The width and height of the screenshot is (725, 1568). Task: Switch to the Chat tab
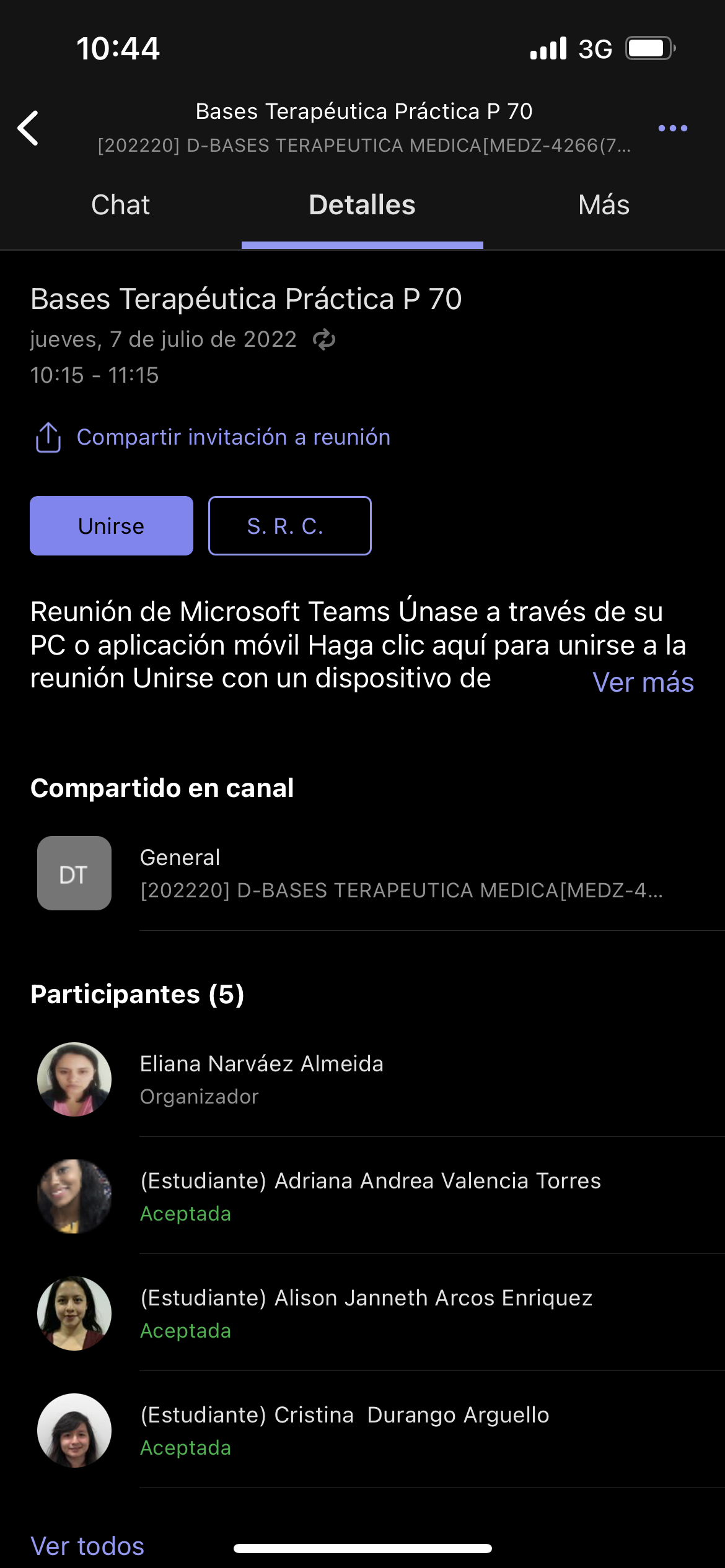(120, 205)
